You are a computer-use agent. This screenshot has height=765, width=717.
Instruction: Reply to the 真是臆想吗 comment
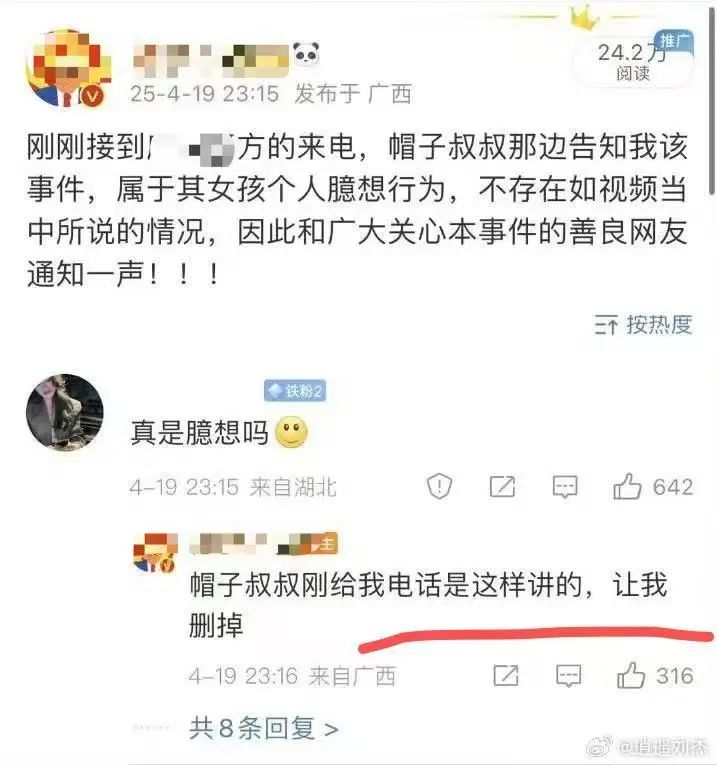coord(565,487)
